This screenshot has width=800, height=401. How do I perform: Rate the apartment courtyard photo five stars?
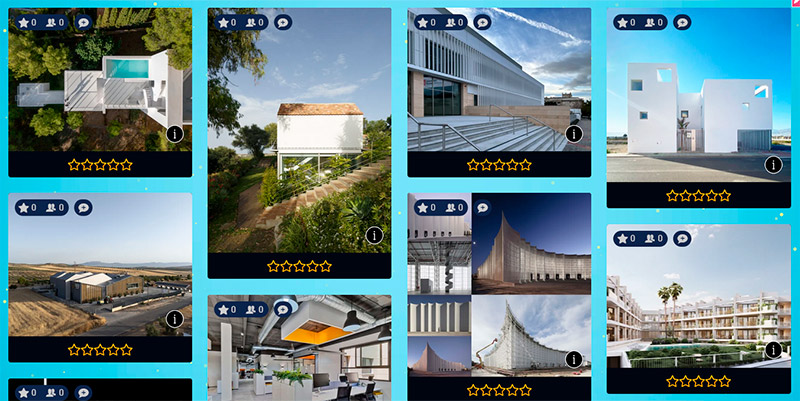(726, 381)
